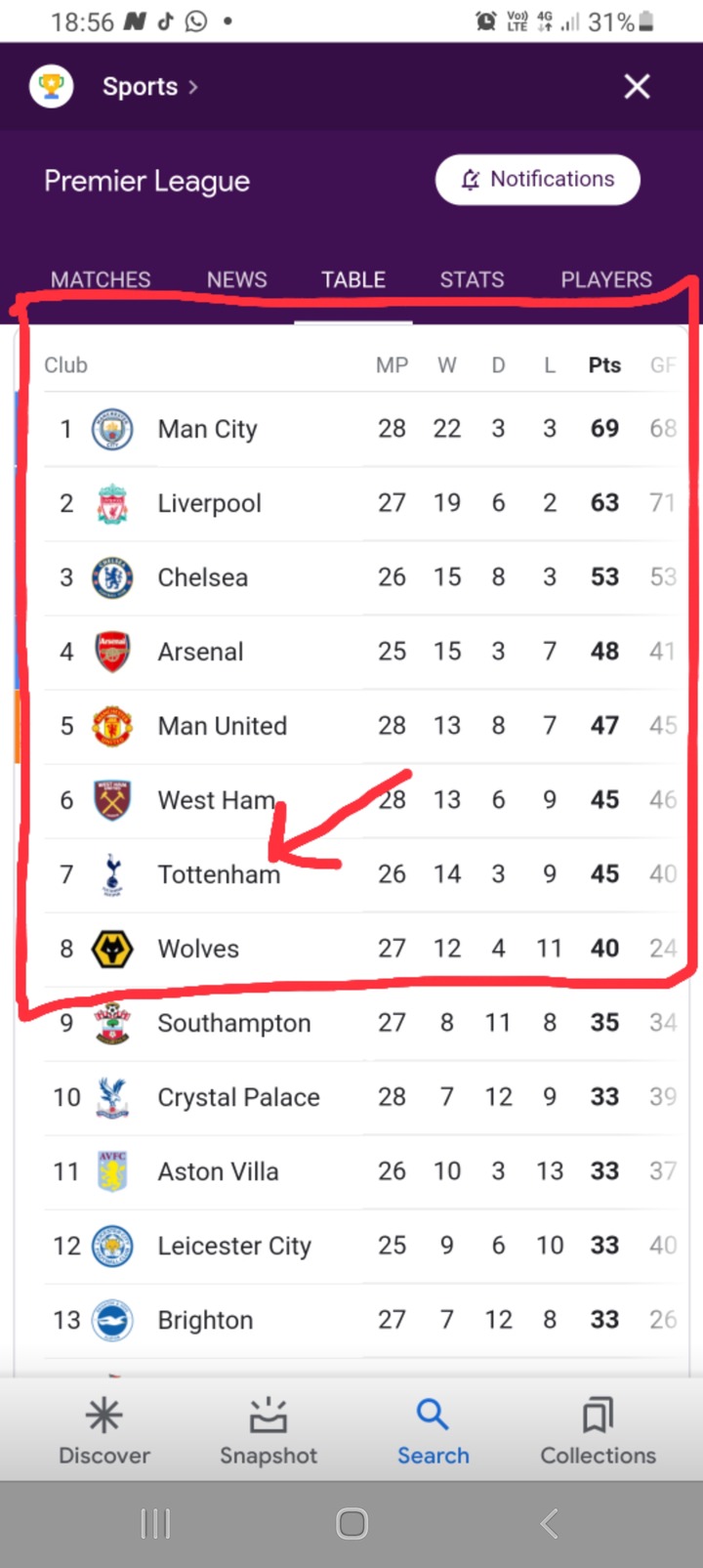Open the Crystal Palace team row
Viewport: 703px width, 1568px height.
click(361, 1097)
